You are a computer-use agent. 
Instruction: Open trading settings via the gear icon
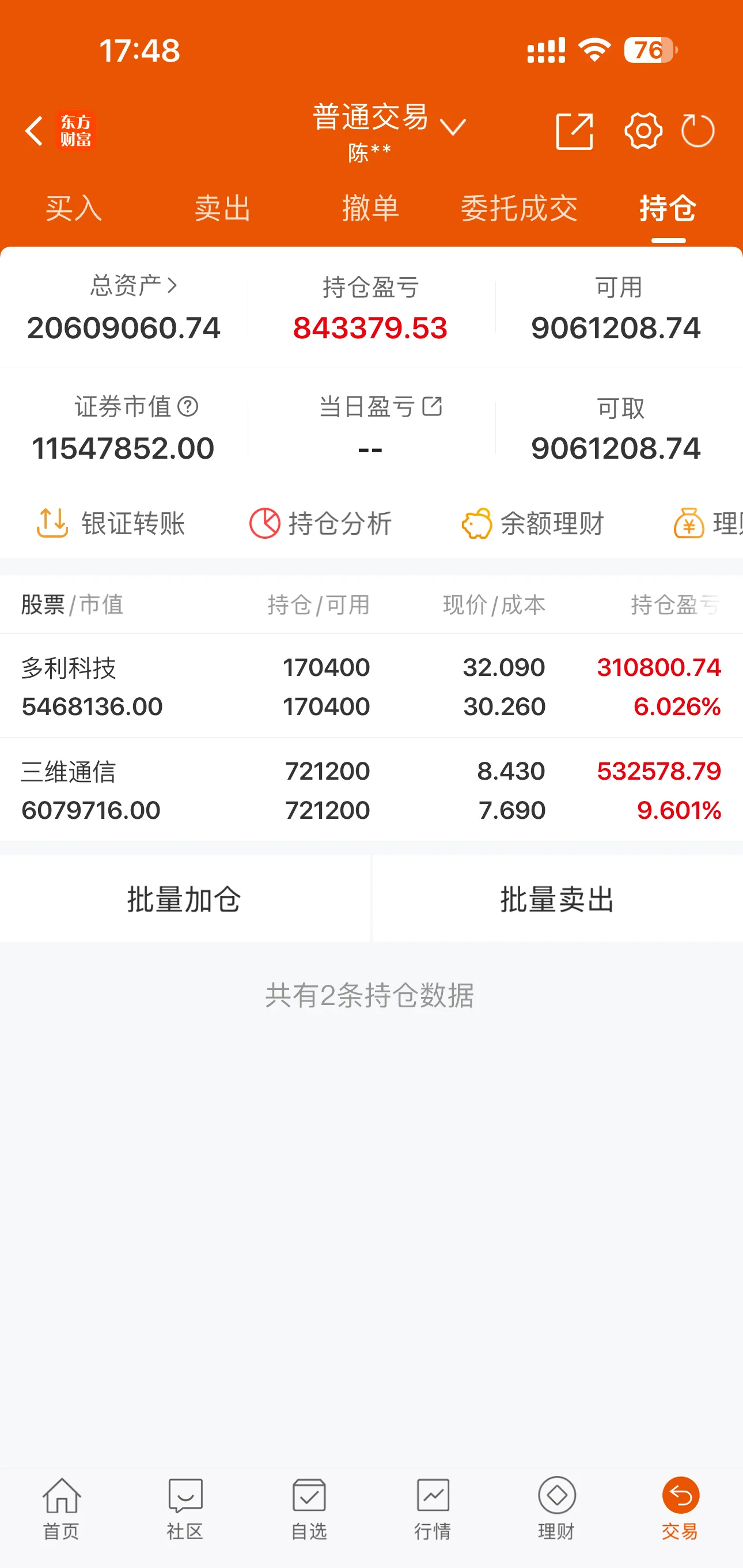(643, 130)
